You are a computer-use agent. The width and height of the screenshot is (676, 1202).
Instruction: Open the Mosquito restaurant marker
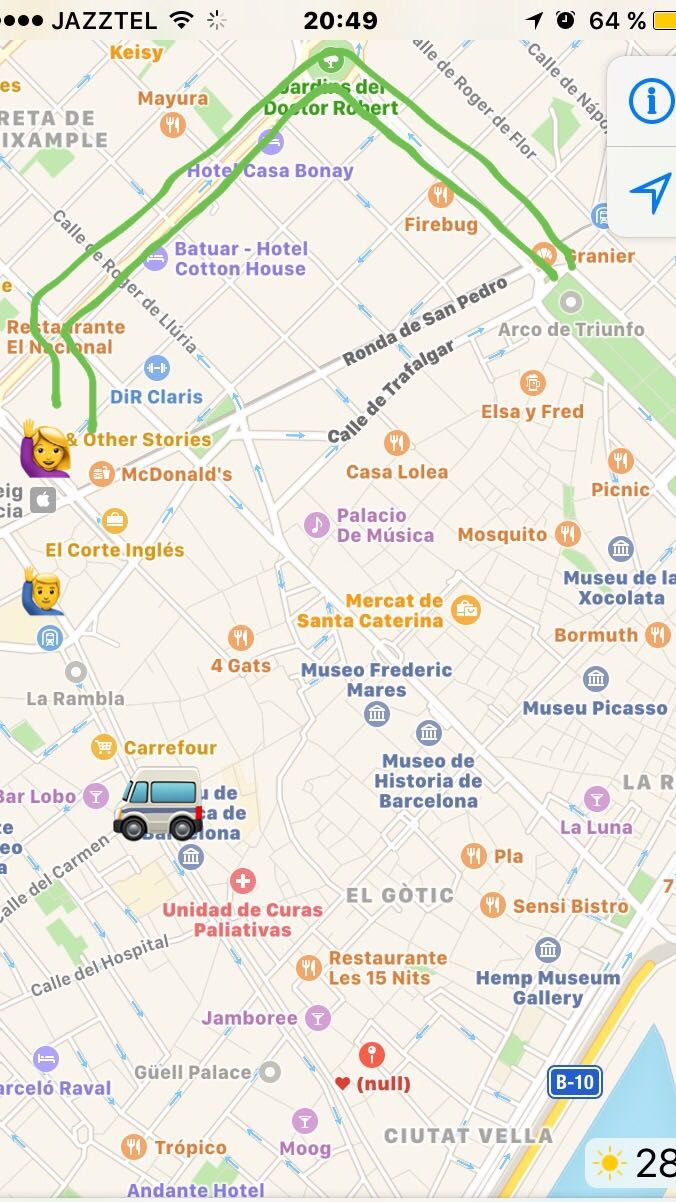pos(569,534)
